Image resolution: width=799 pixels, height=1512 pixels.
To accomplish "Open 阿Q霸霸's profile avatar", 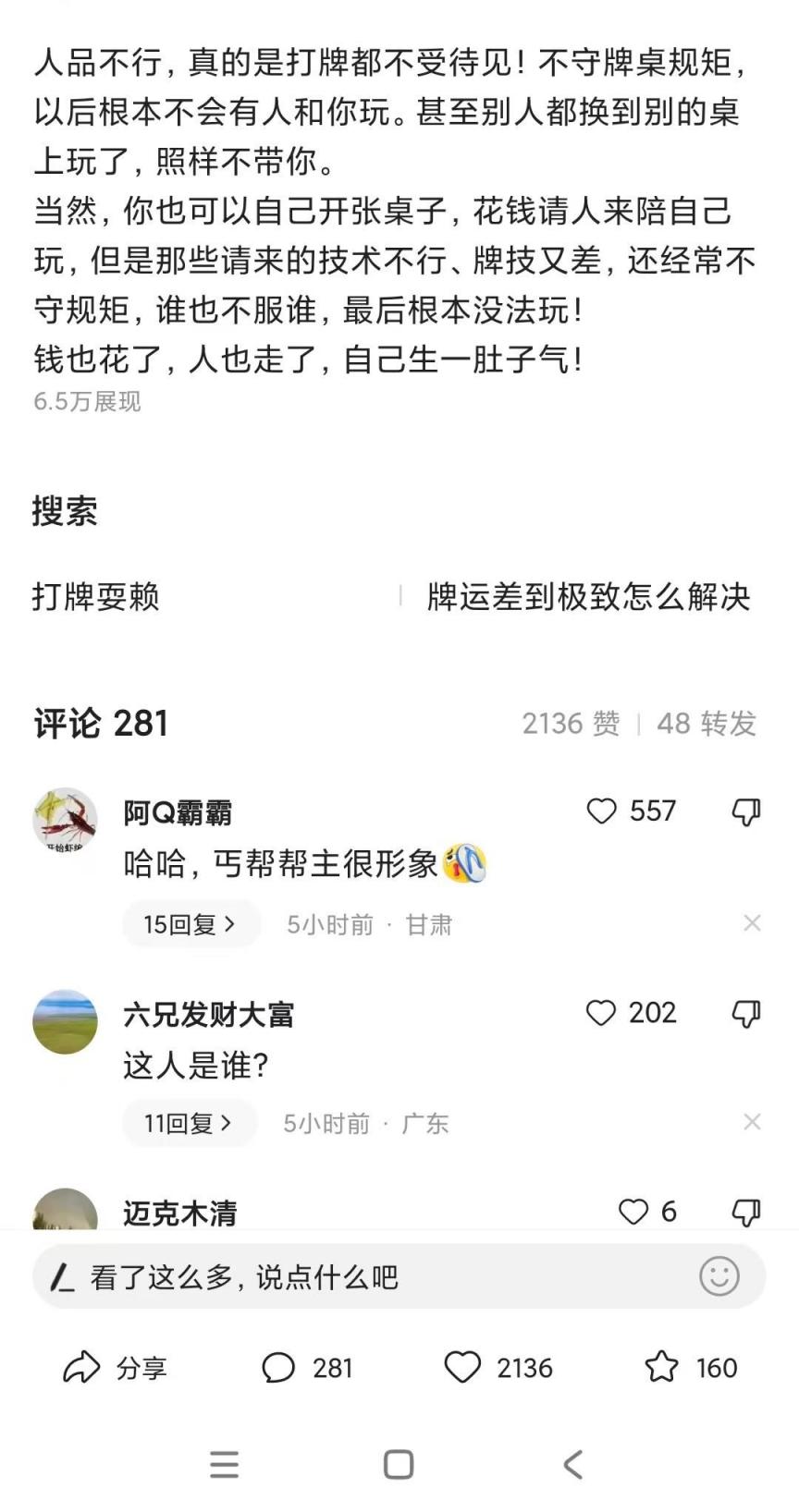I will 65,821.
